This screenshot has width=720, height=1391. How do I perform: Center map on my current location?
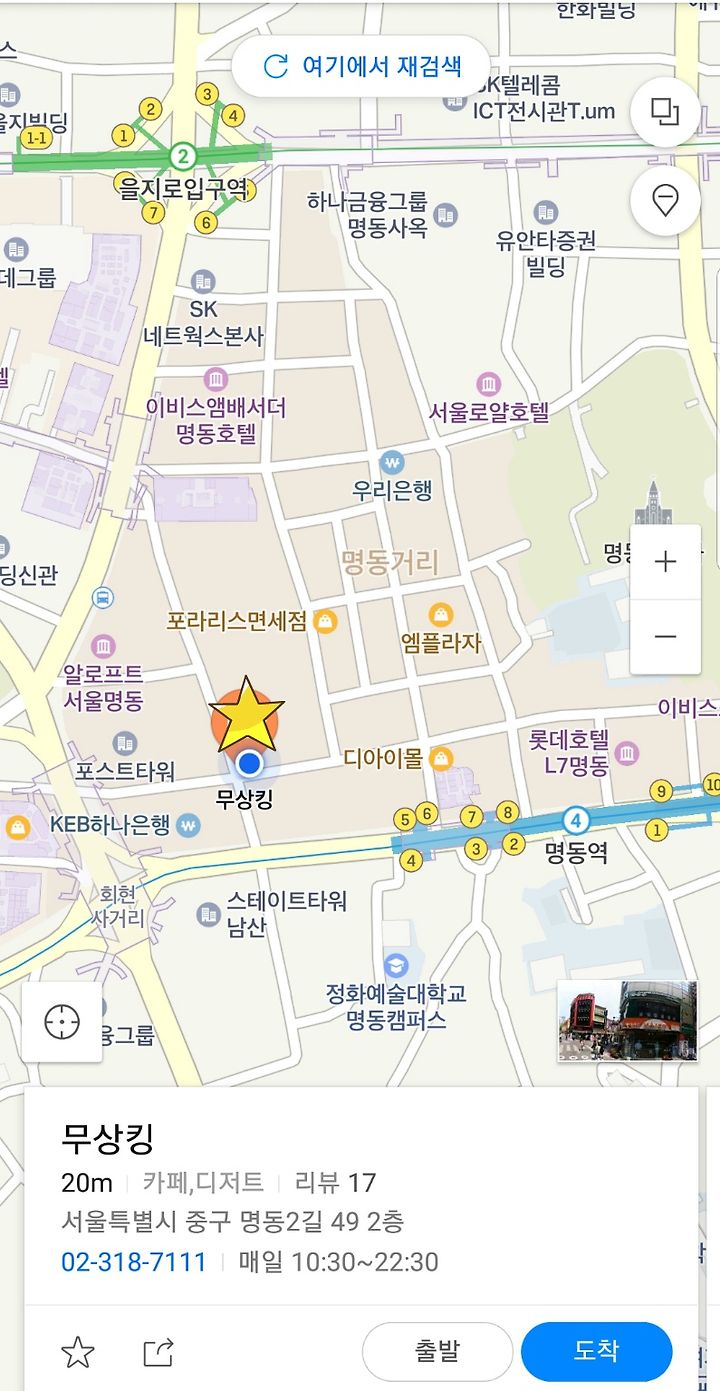click(x=62, y=1022)
